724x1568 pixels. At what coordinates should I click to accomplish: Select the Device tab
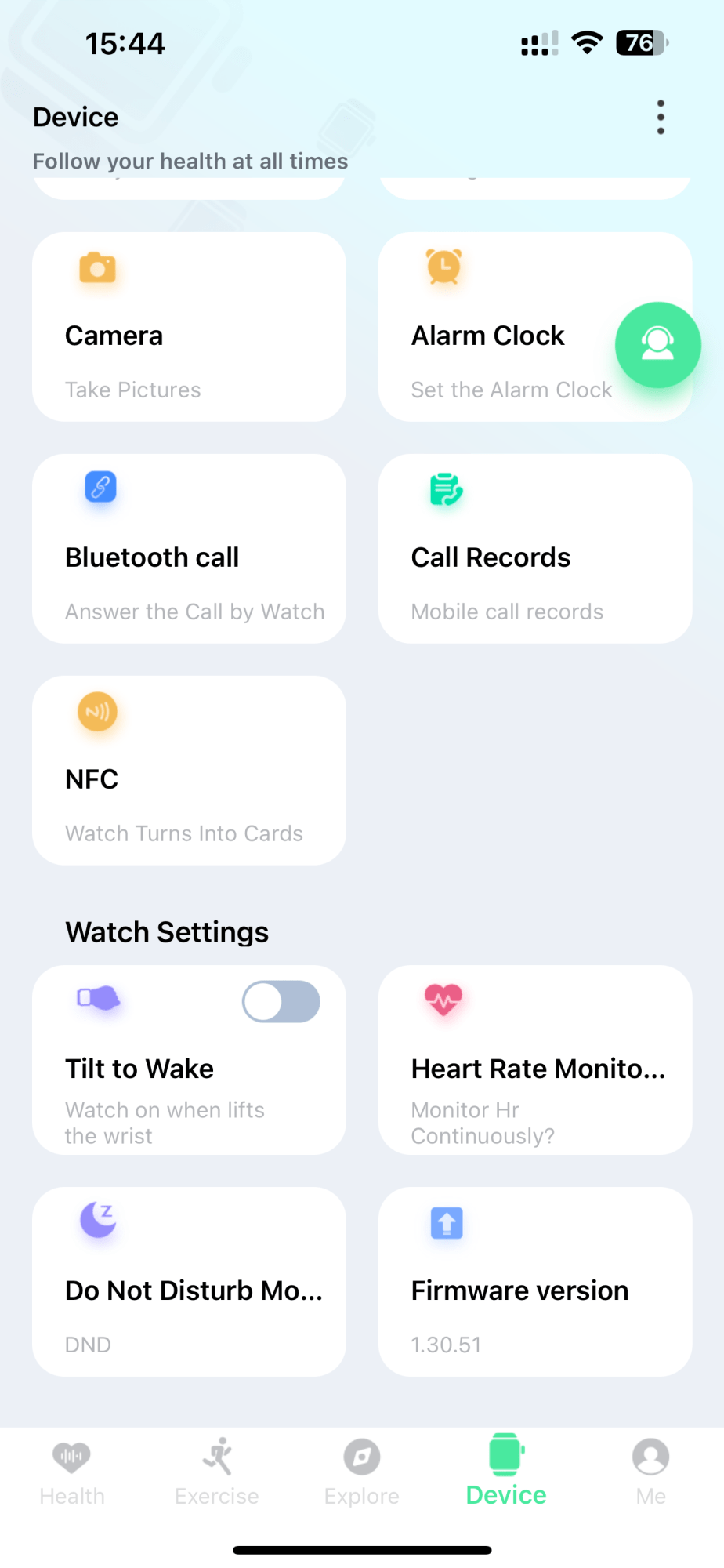click(x=506, y=1471)
